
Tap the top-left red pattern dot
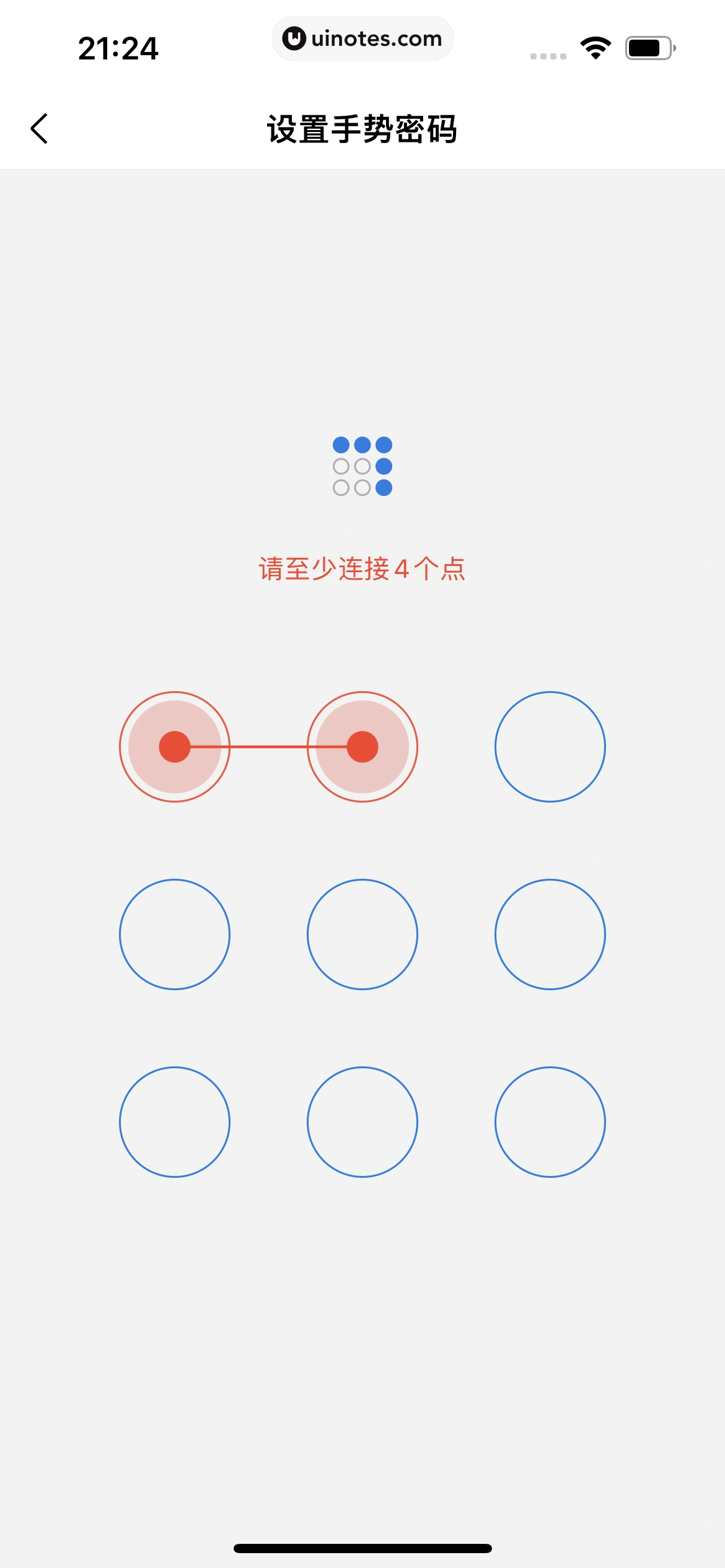coord(175,747)
